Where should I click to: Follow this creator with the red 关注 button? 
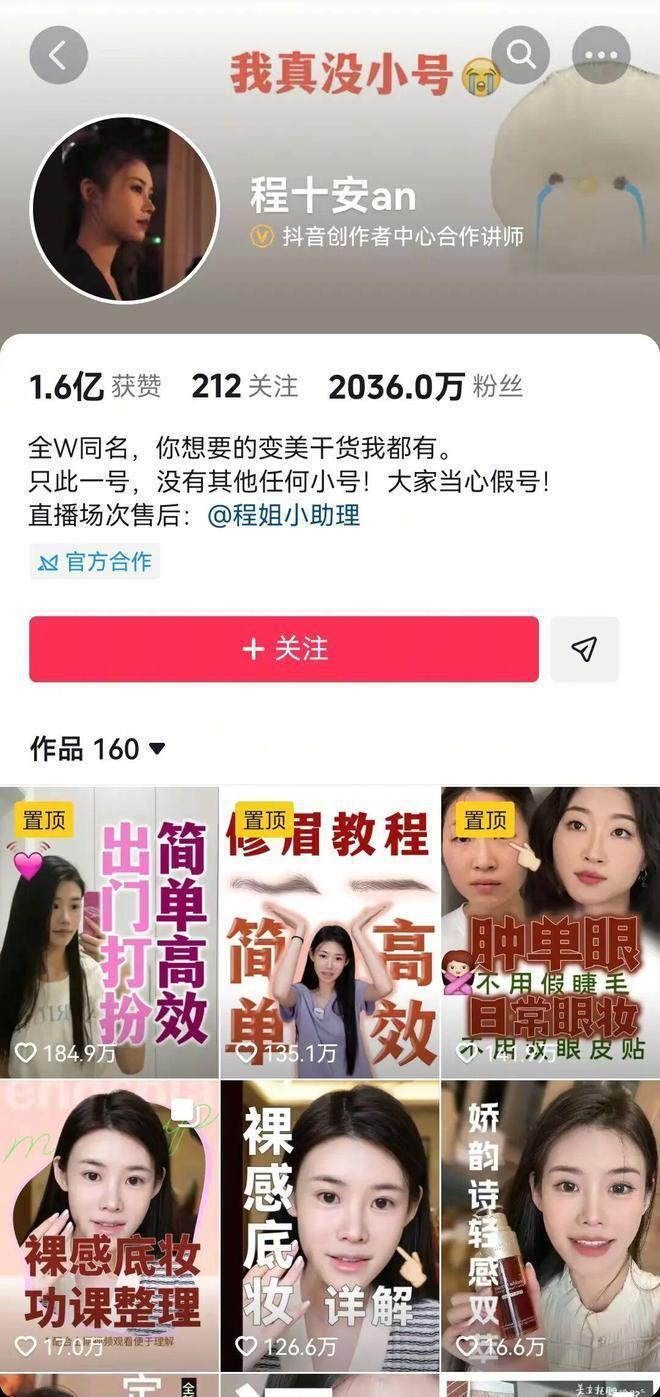[x=284, y=649]
